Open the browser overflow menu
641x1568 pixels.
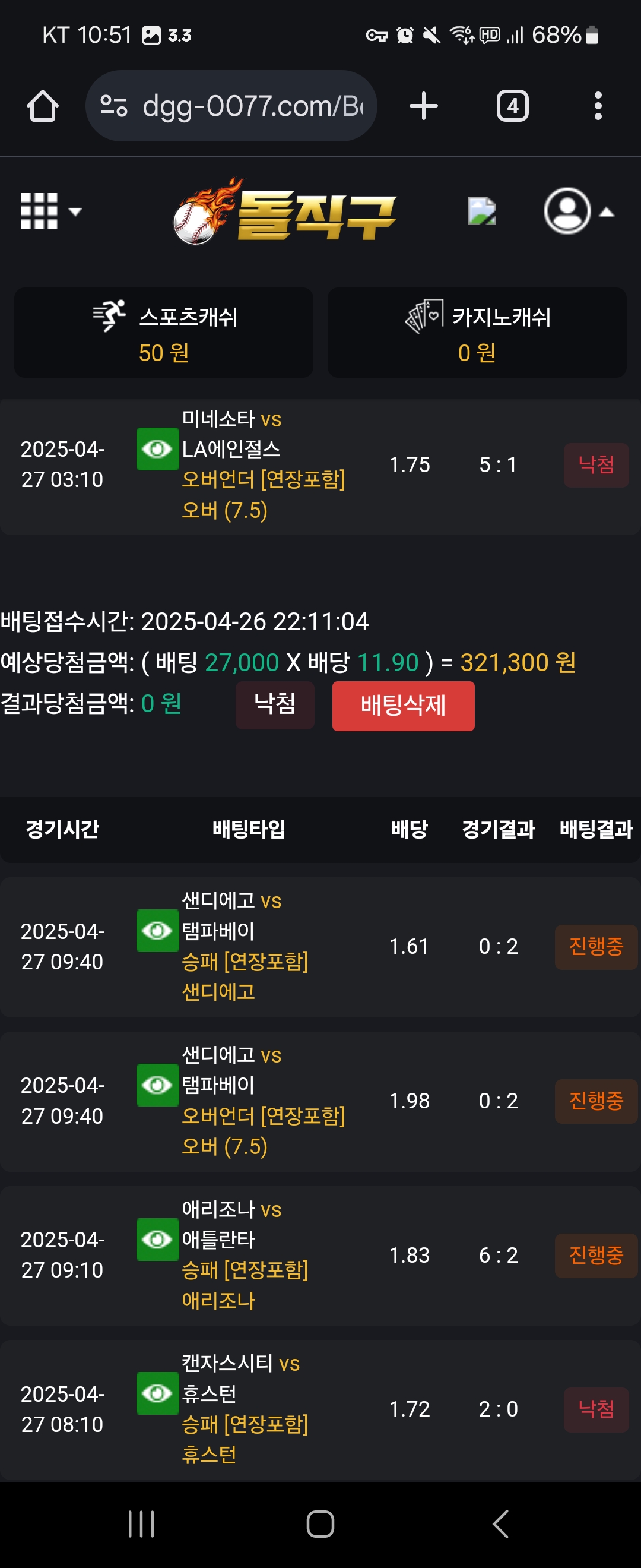coord(598,106)
